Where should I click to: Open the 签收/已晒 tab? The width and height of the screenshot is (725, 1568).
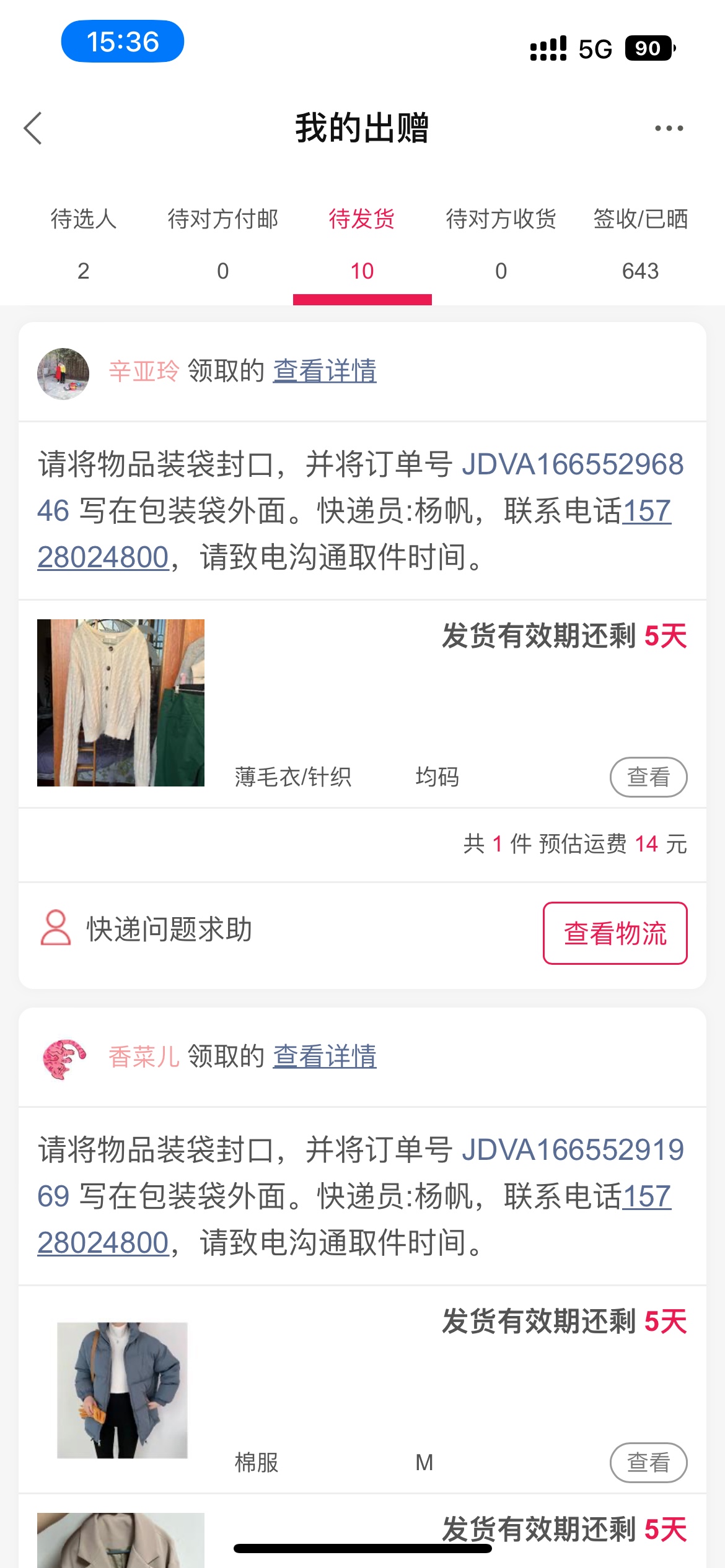pos(640,243)
